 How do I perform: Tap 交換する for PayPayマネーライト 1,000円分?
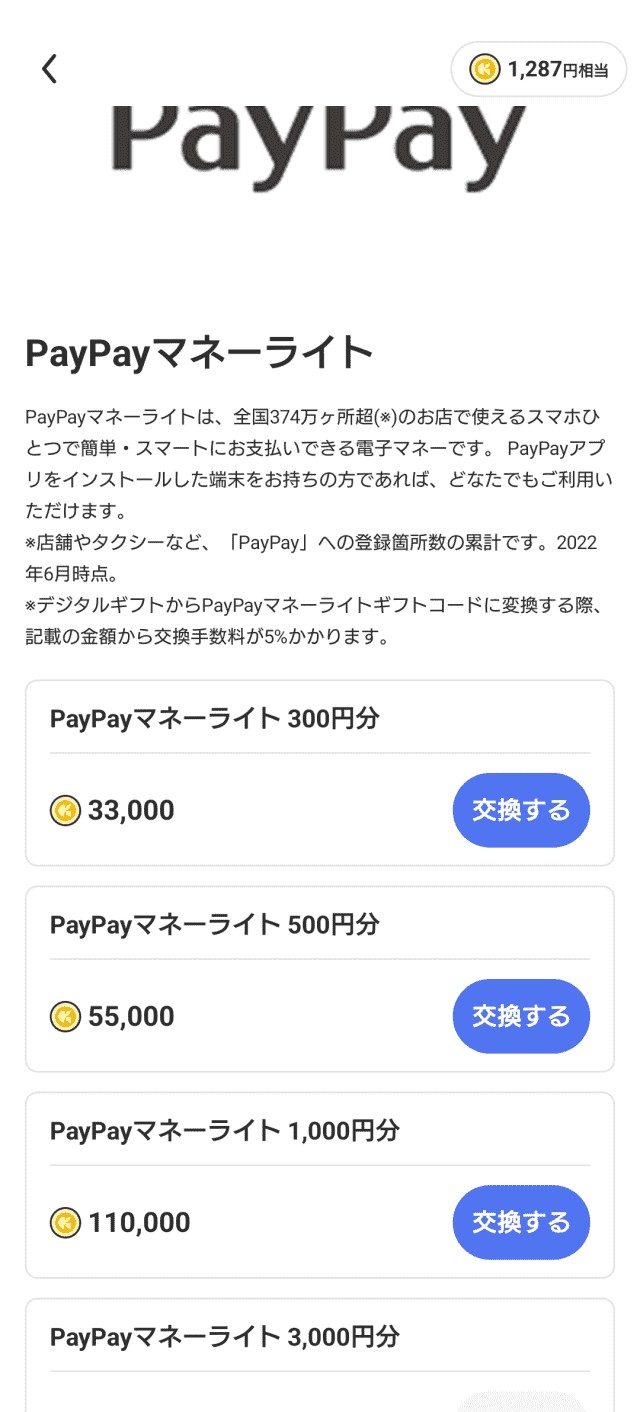(521, 1222)
